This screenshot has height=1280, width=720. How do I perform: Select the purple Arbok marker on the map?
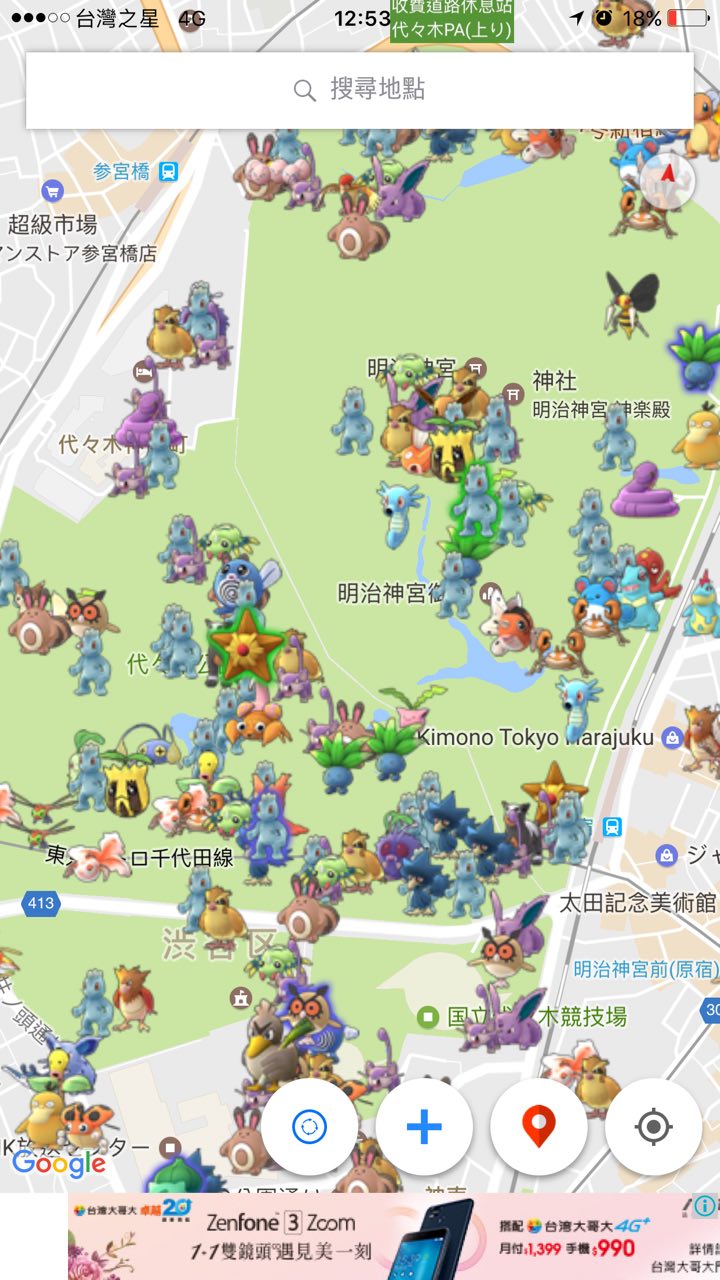[x=645, y=490]
